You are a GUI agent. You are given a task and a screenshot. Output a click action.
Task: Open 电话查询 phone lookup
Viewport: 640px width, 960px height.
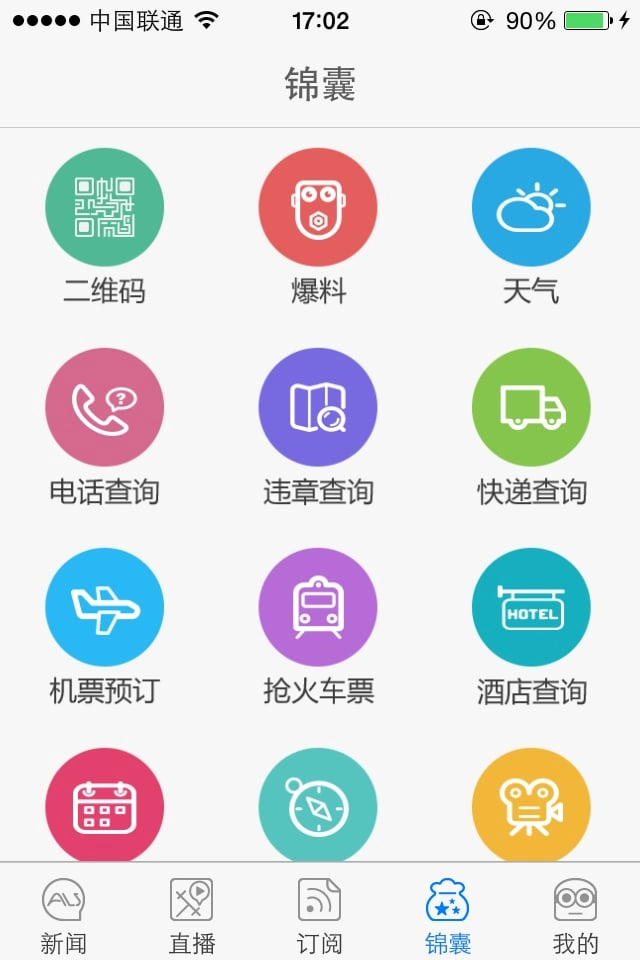104,407
